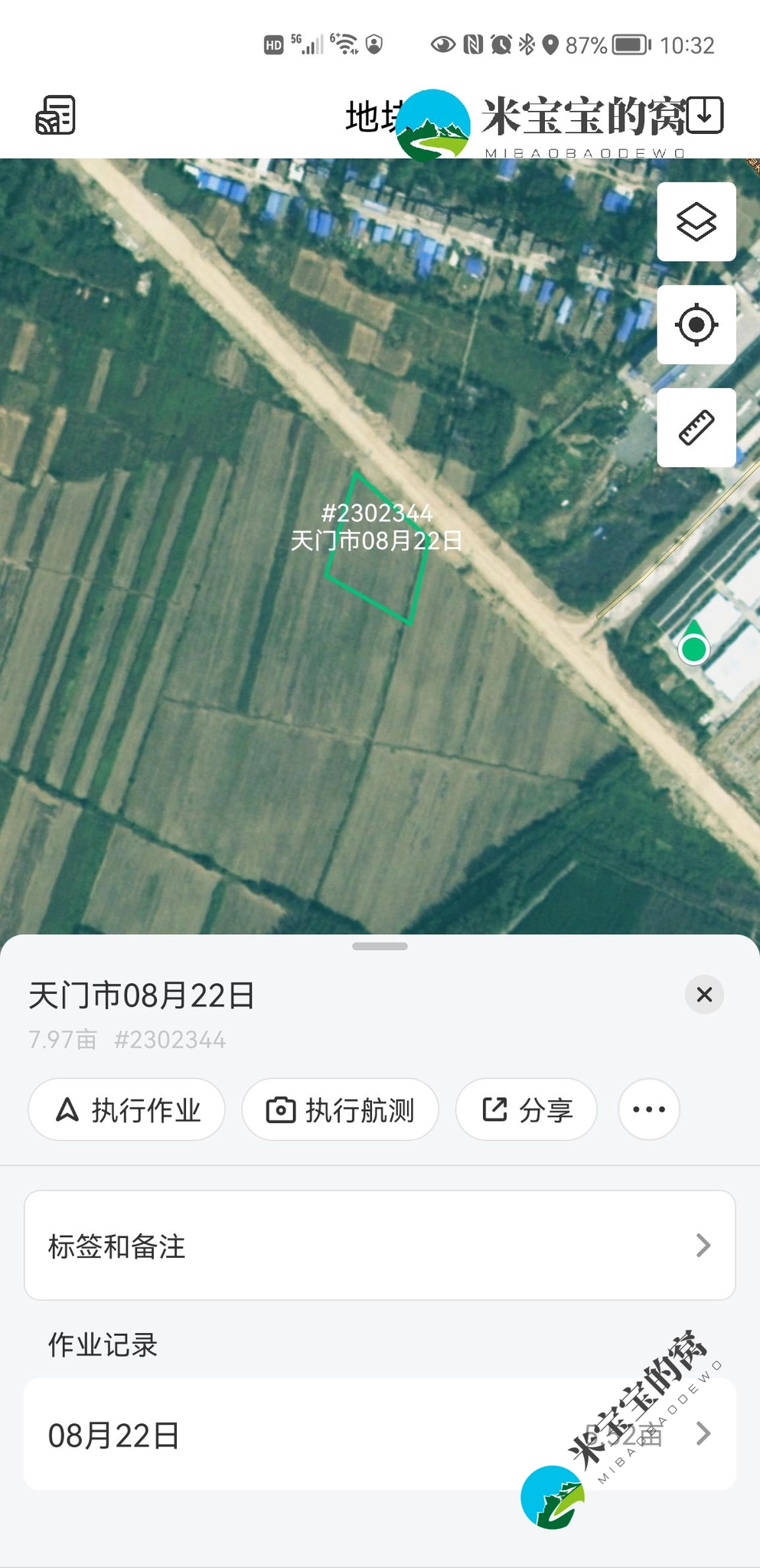The image size is (760, 1568).
Task: Center map on current location
Action: click(696, 325)
